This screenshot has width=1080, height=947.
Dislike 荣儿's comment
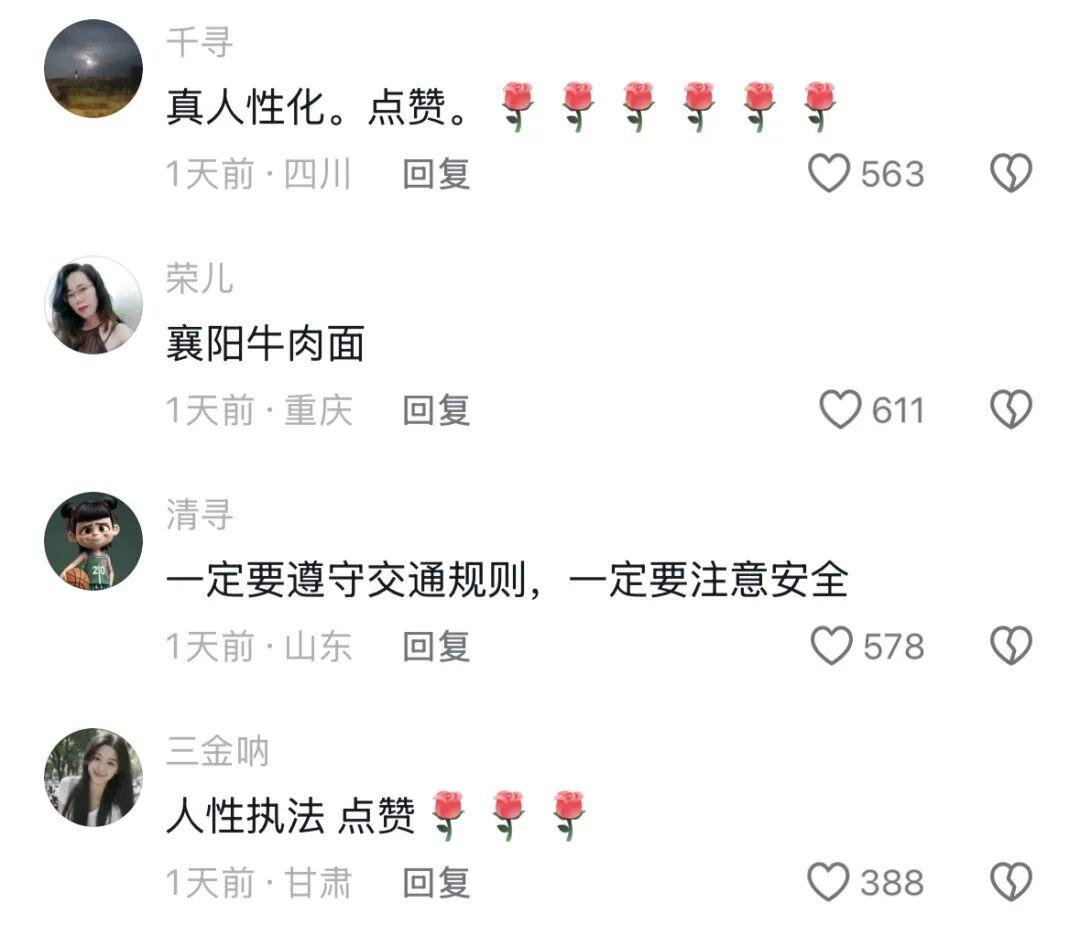click(x=1010, y=410)
